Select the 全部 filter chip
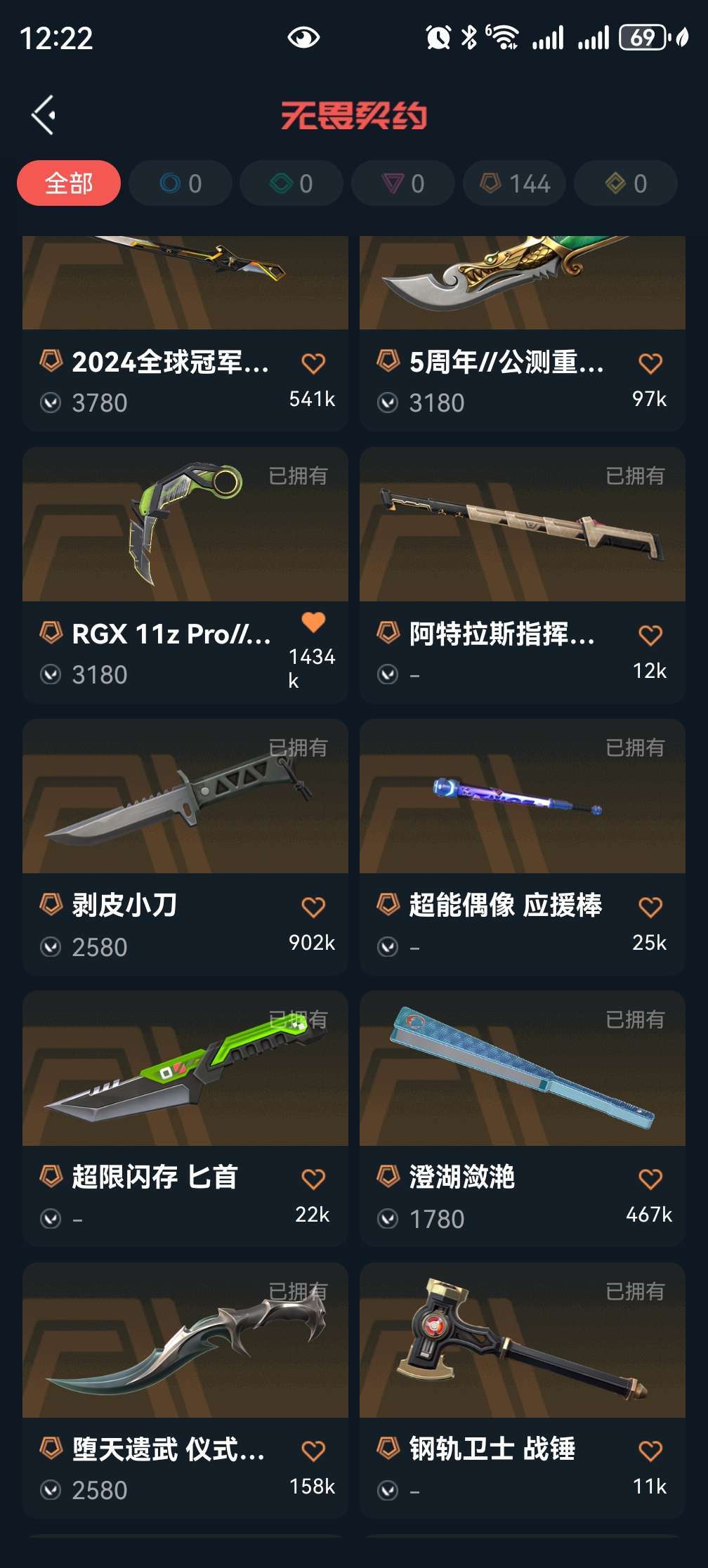708x1568 pixels. [x=69, y=183]
